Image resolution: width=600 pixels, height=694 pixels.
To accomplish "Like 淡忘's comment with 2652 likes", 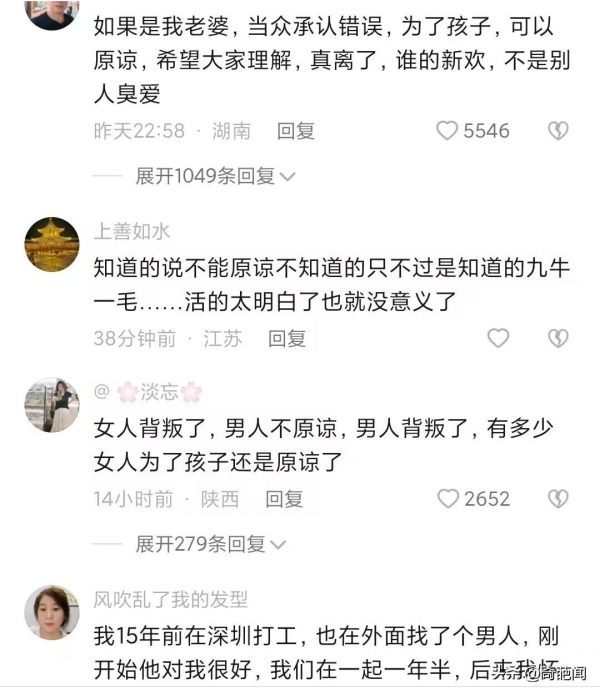I will click(x=448, y=498).
